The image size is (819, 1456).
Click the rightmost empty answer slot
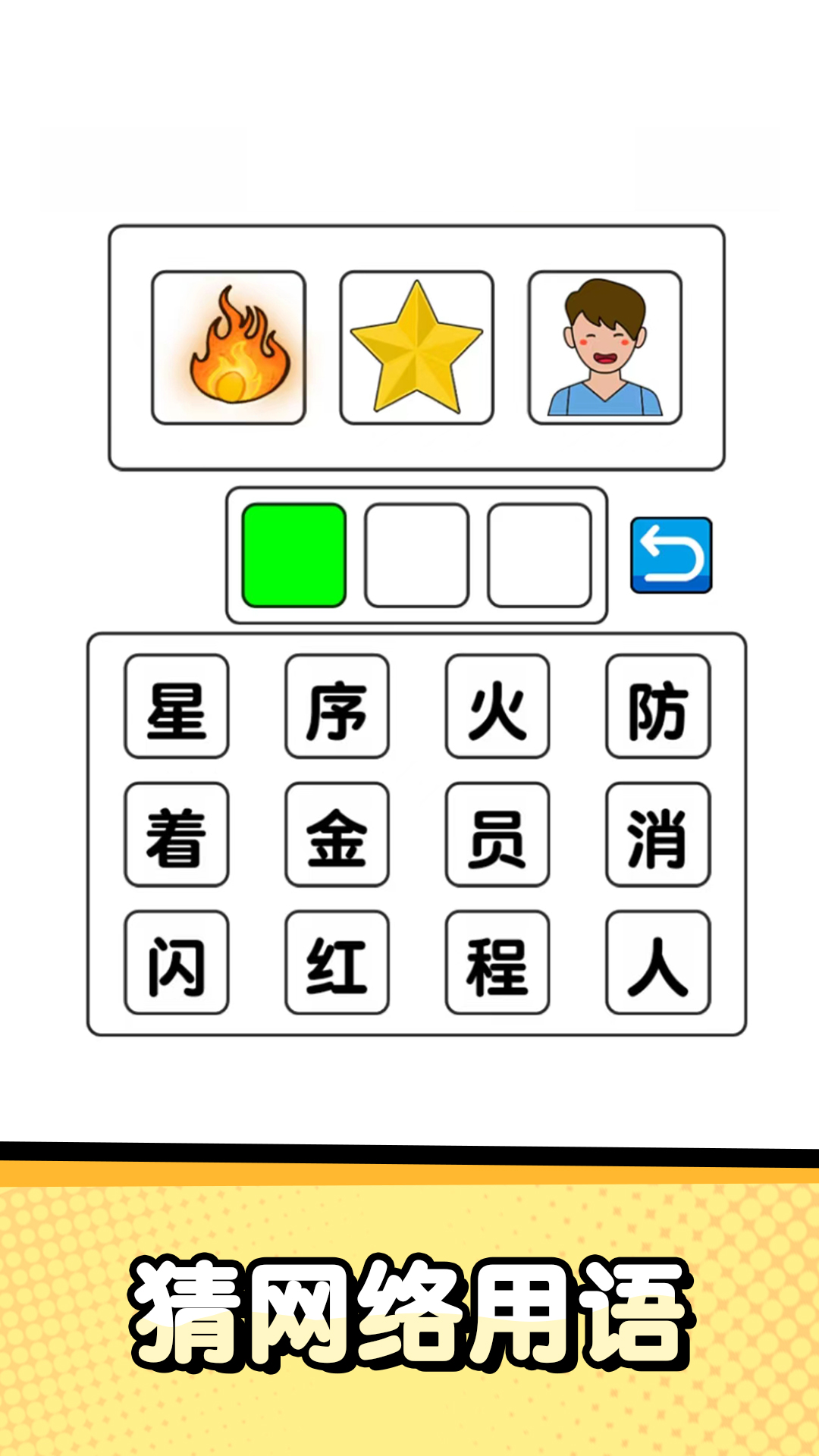541,554
